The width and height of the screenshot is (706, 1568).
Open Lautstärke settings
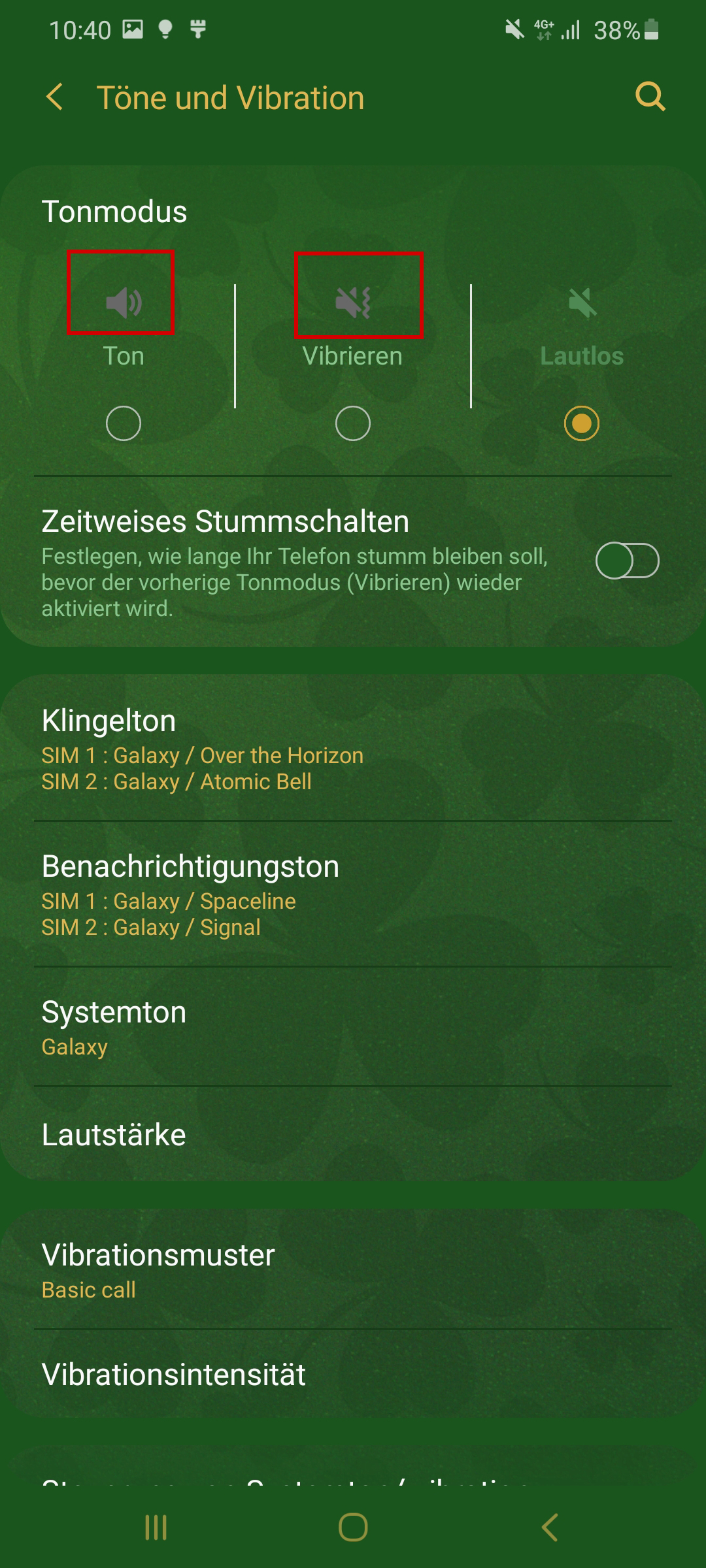(353, 1135)
